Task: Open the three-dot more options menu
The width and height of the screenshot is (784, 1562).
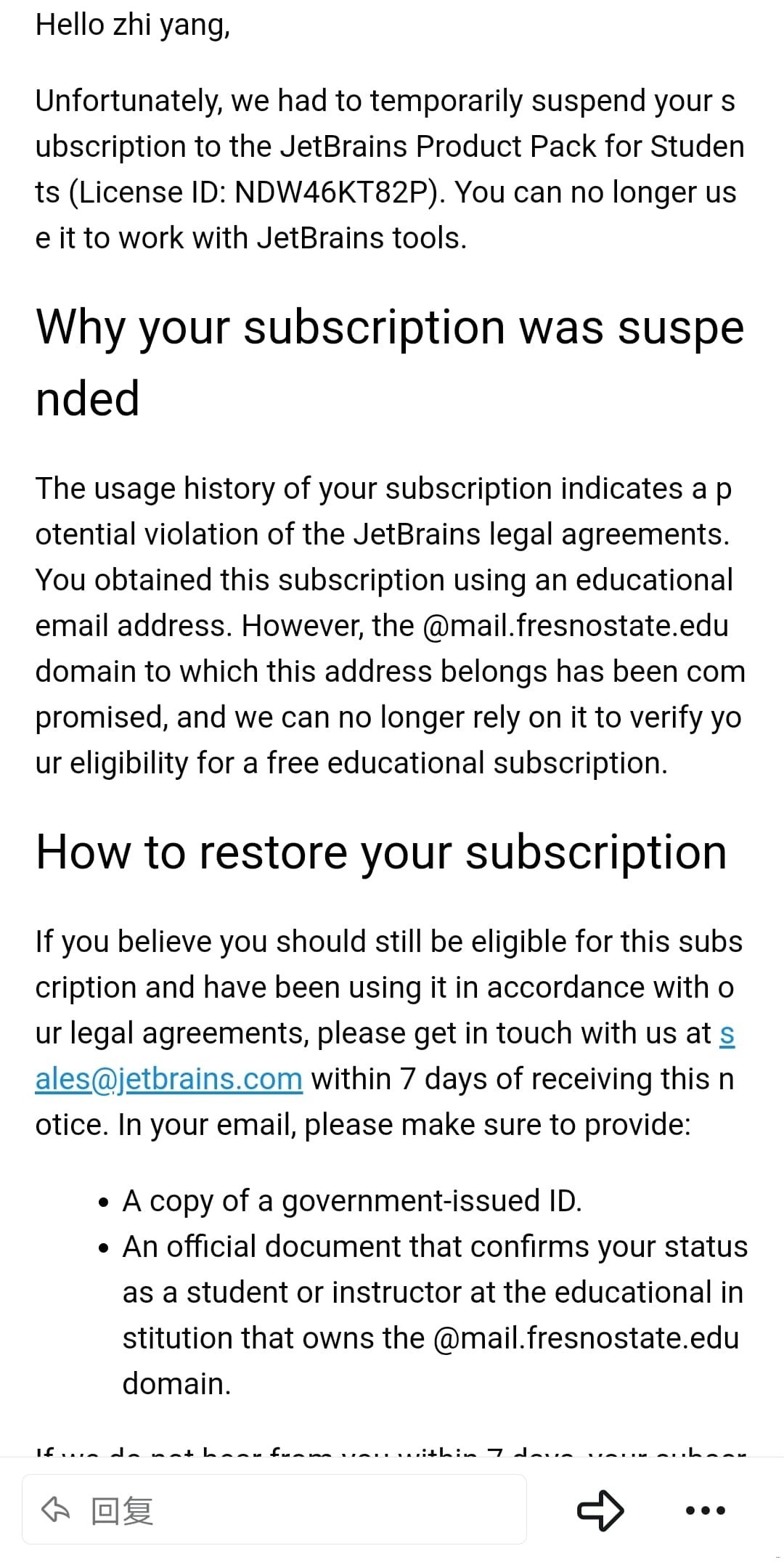Action: point(705,1510)
